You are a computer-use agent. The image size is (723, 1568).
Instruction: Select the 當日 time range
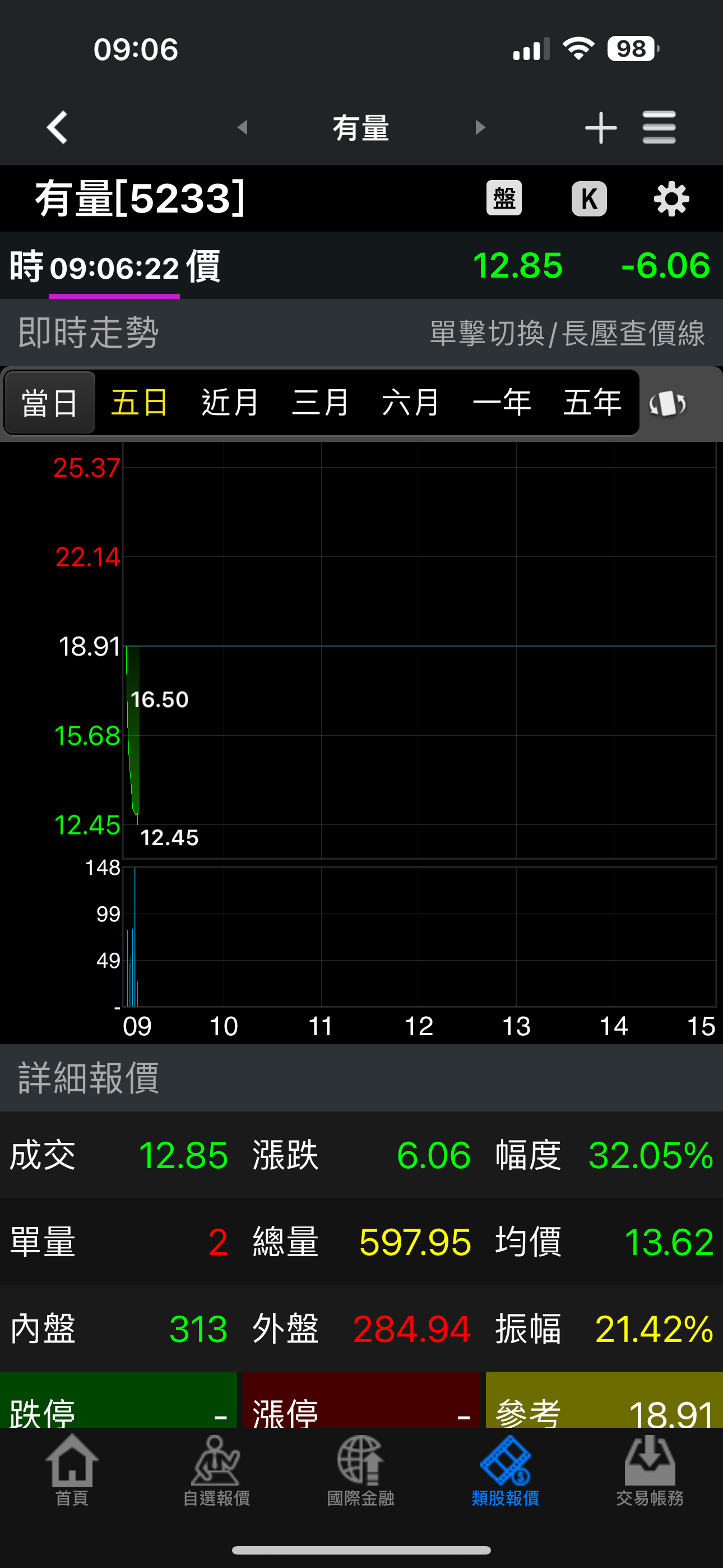tap(50, 403)
